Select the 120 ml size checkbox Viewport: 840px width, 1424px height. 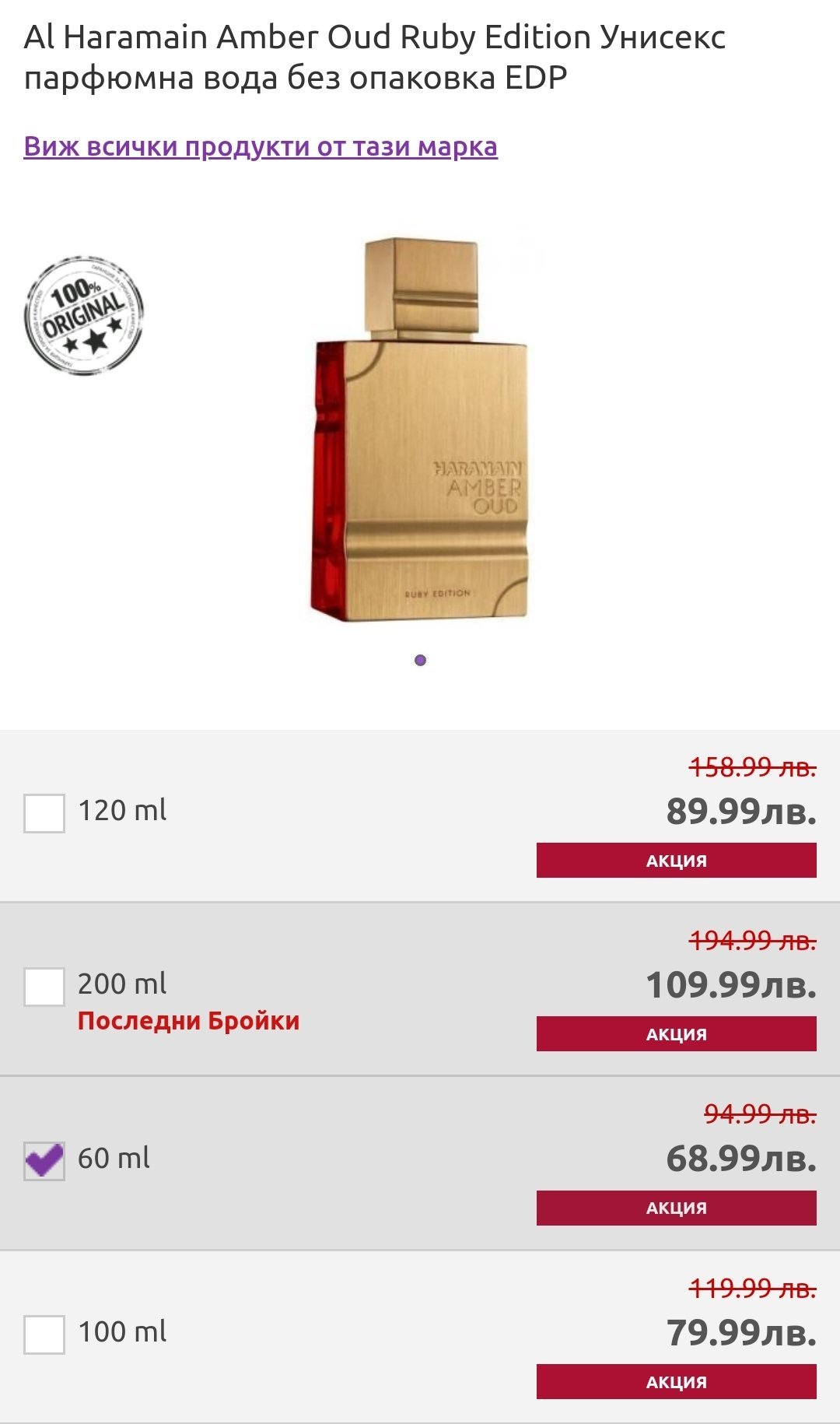click(44, 813)
